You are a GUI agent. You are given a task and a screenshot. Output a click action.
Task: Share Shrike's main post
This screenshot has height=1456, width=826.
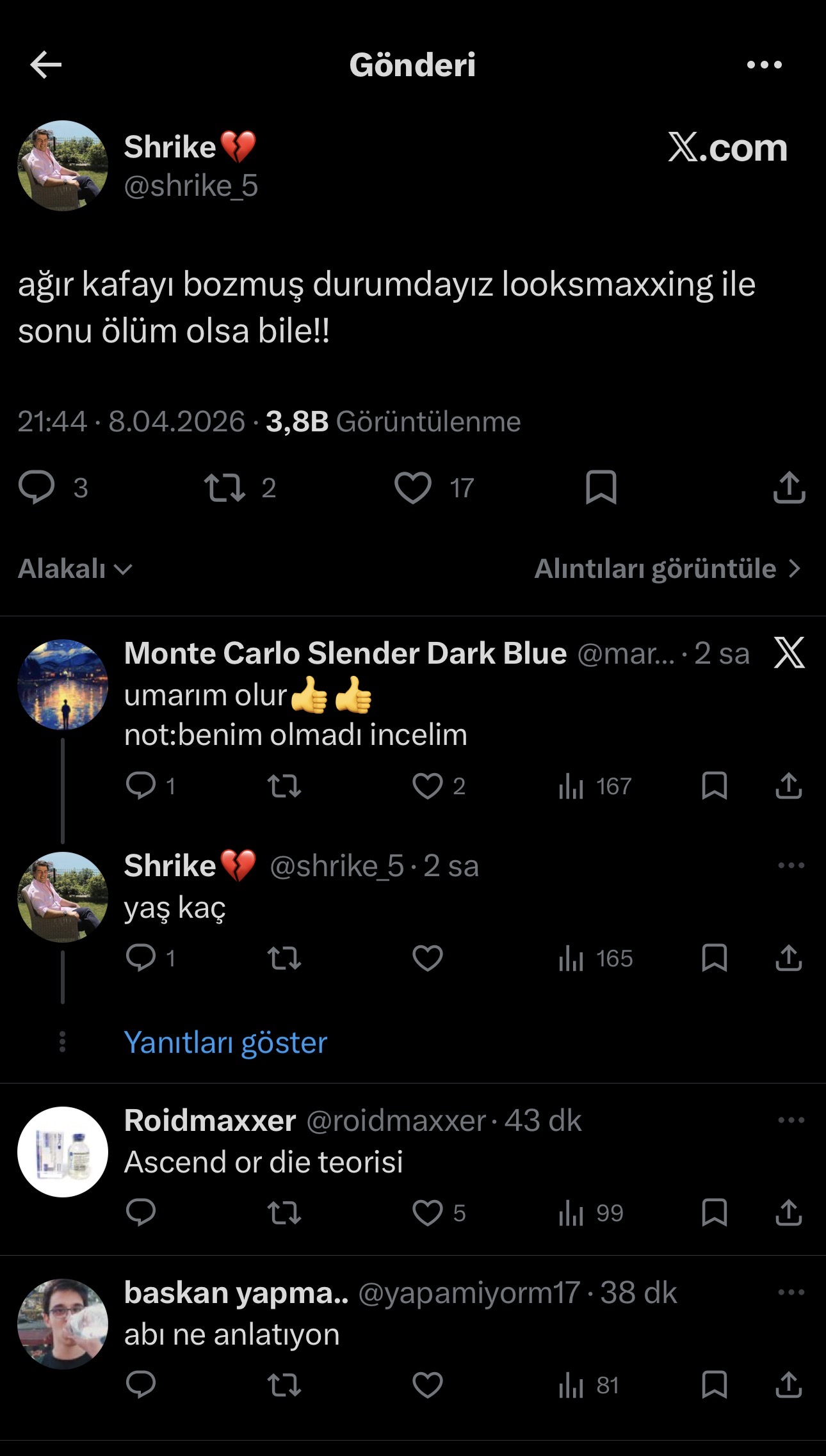pos(789,488)
